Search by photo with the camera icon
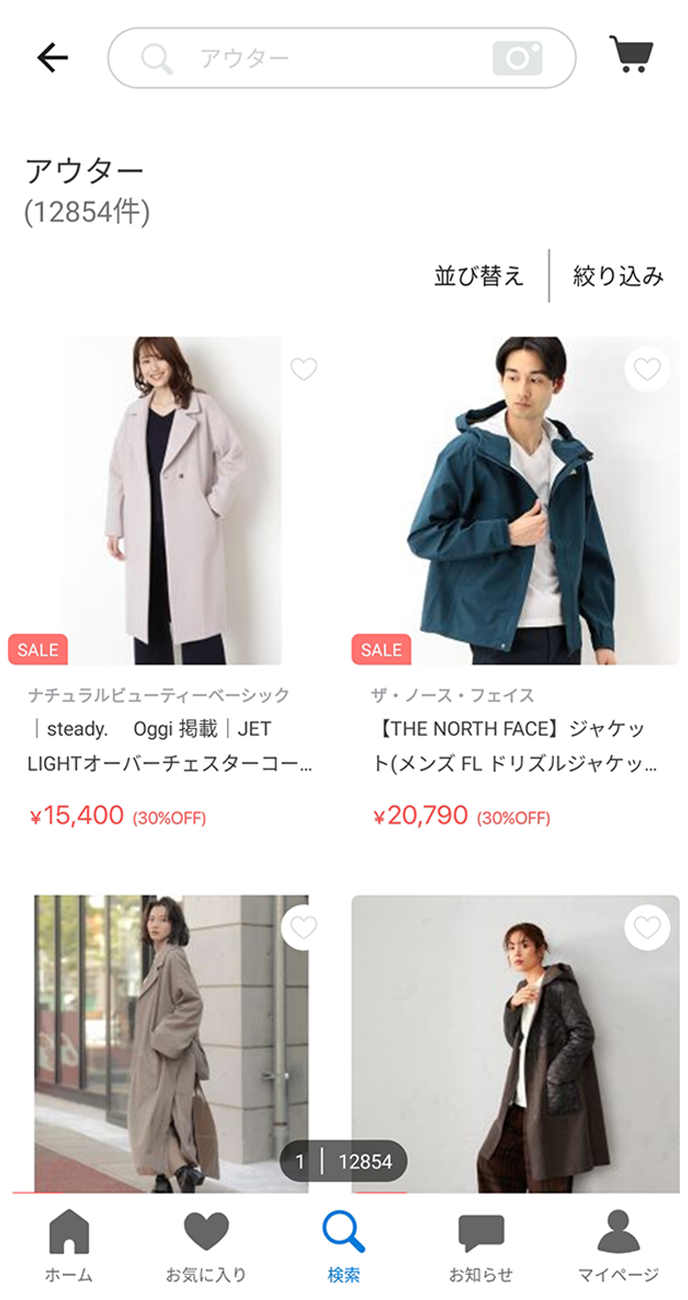Screen dimensions: 688x1300 pyautogui.click(x=517, y=58)
